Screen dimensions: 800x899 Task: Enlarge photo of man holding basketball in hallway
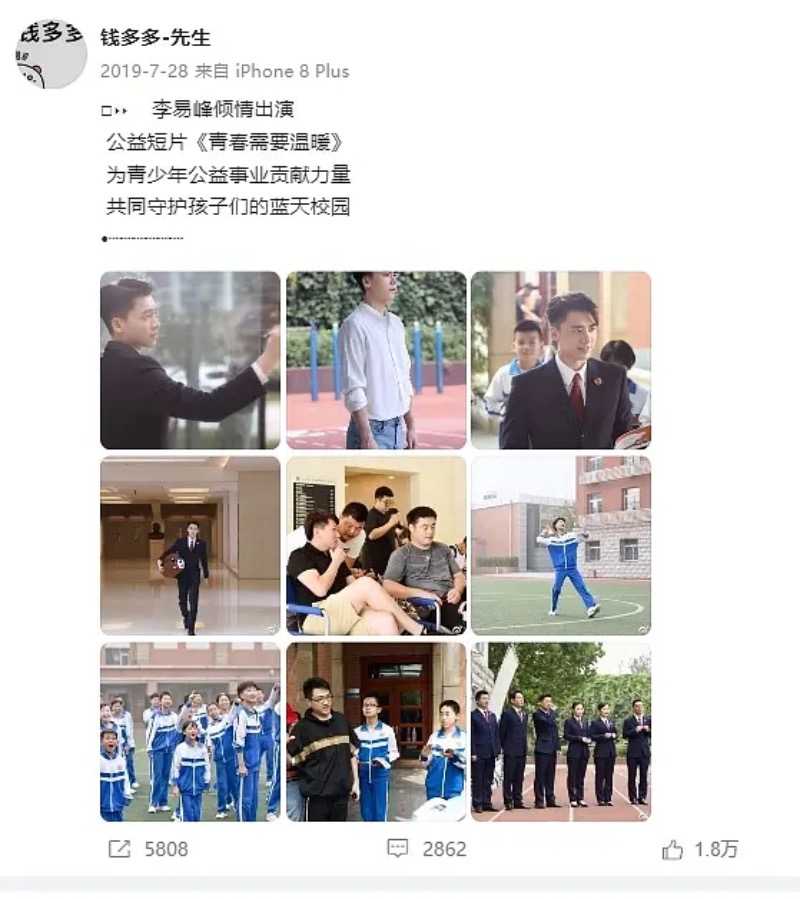(190, 546)
